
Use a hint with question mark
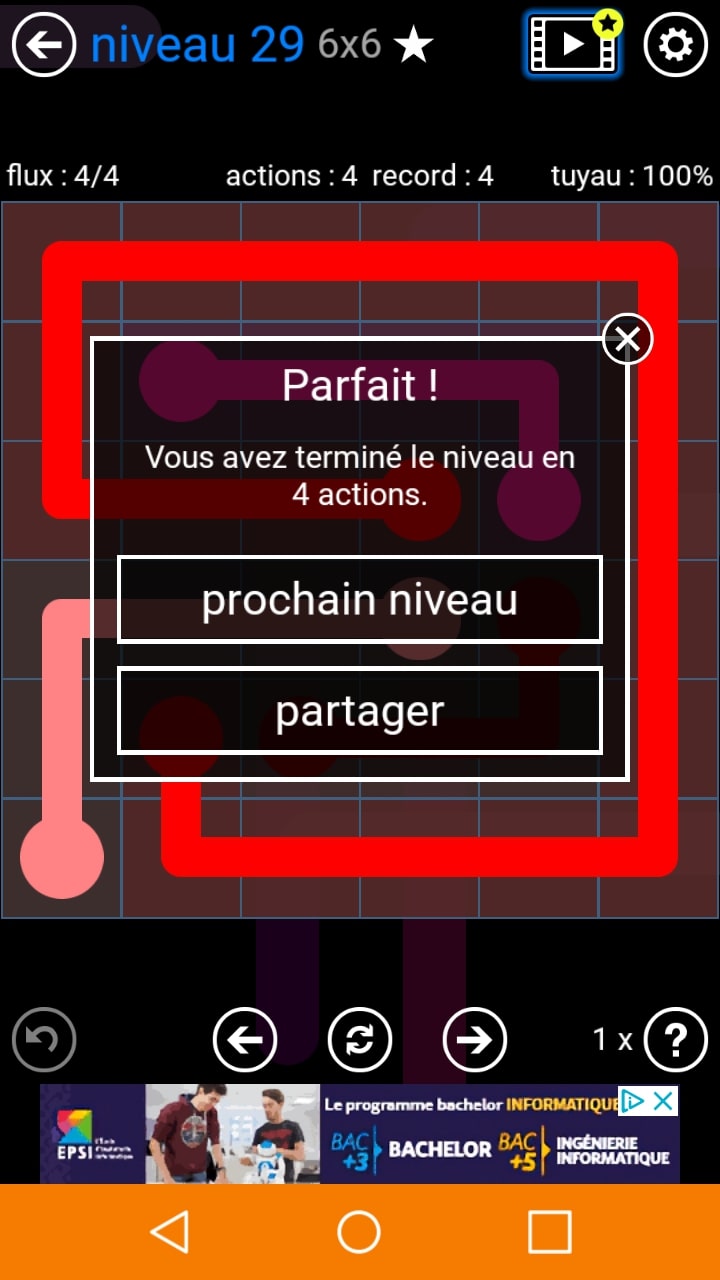tap(675, 1040)
